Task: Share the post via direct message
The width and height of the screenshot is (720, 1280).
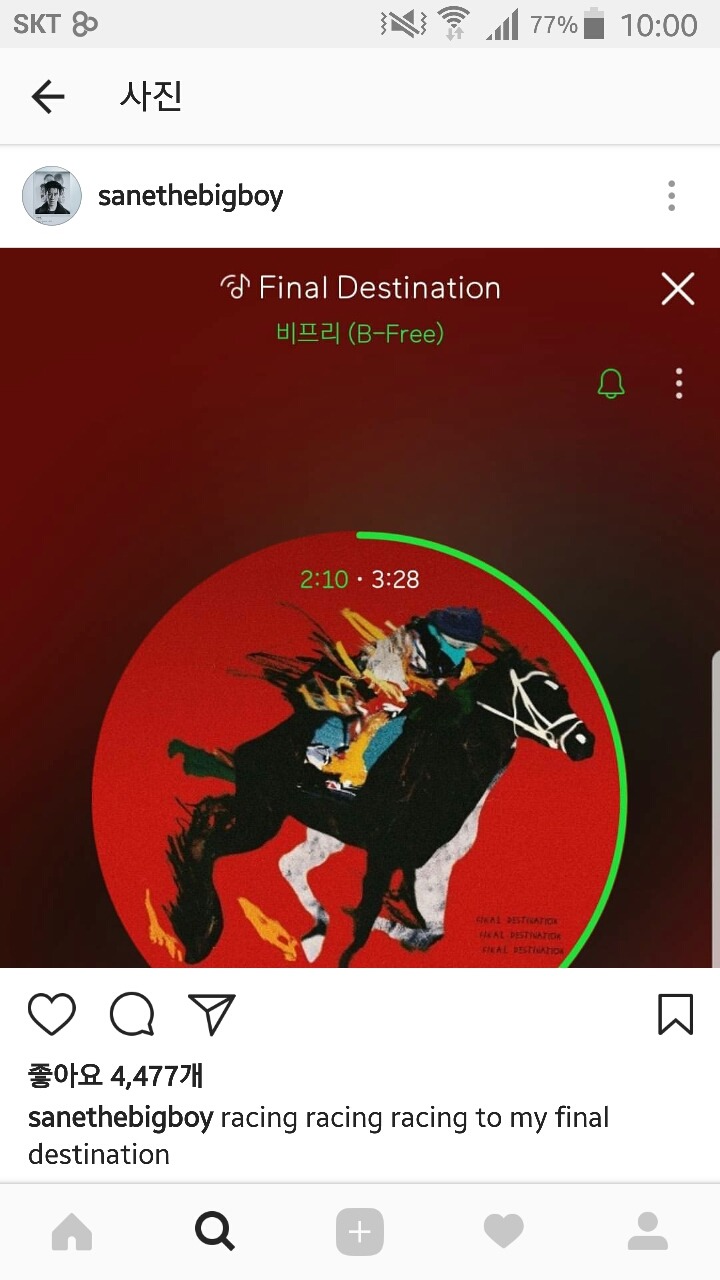Action: [x=212, y=1014]
